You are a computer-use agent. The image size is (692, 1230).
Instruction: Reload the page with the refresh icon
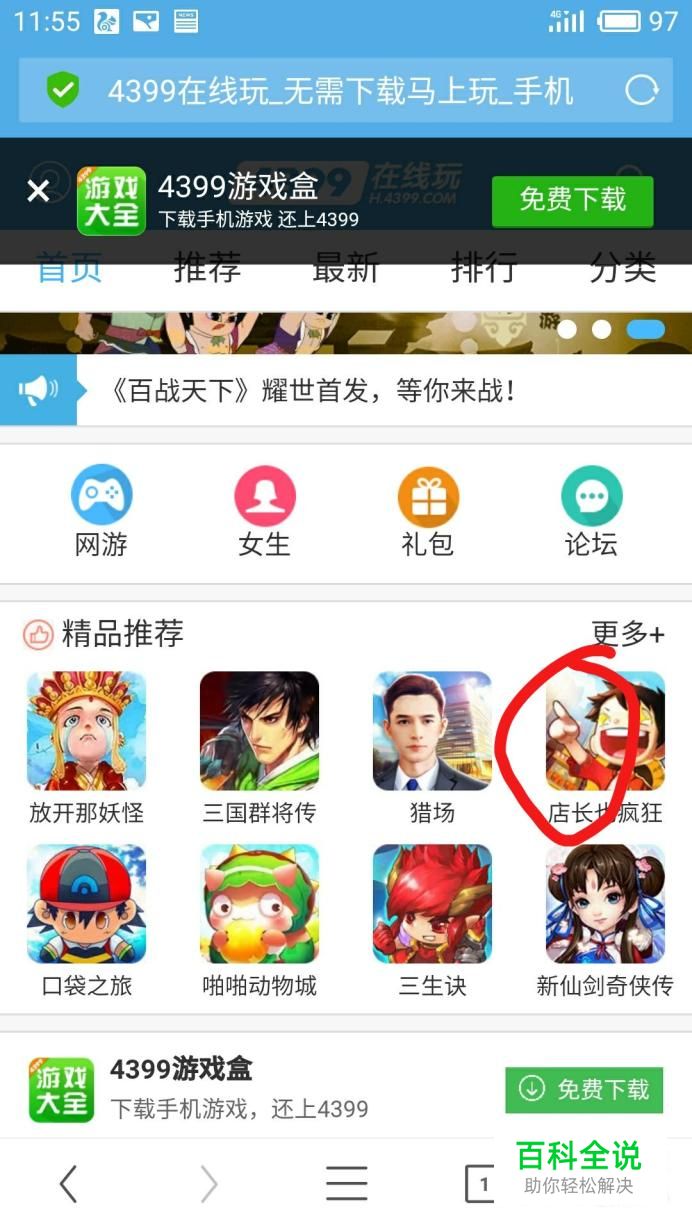pos(642,91)
